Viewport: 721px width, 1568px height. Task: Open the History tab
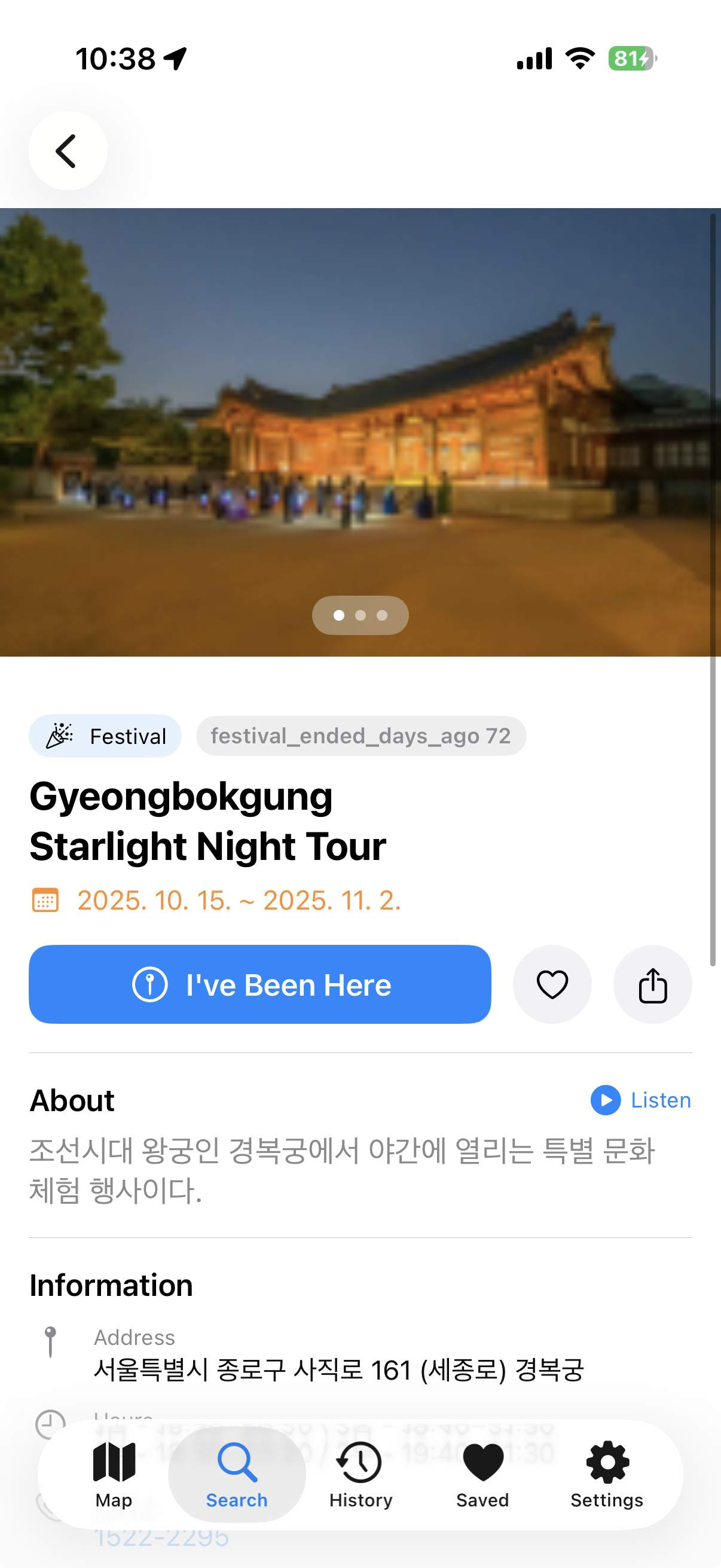pyautogui.click(x=360, y=1474)
